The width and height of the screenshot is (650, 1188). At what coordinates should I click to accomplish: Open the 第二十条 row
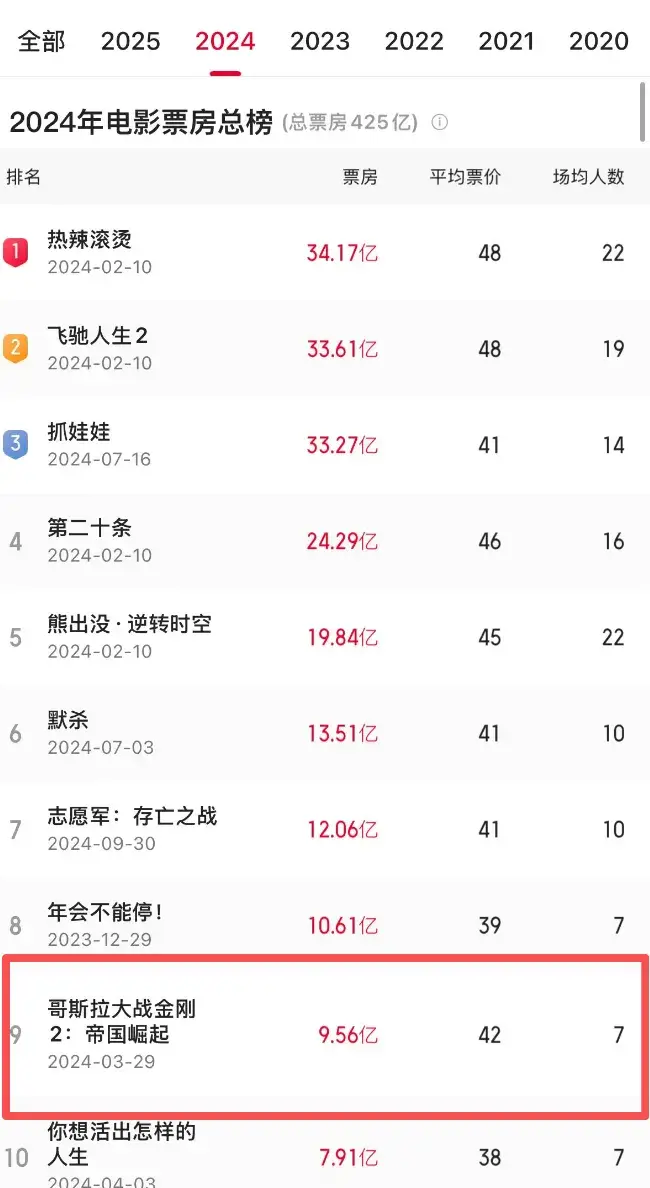[90, 528]
